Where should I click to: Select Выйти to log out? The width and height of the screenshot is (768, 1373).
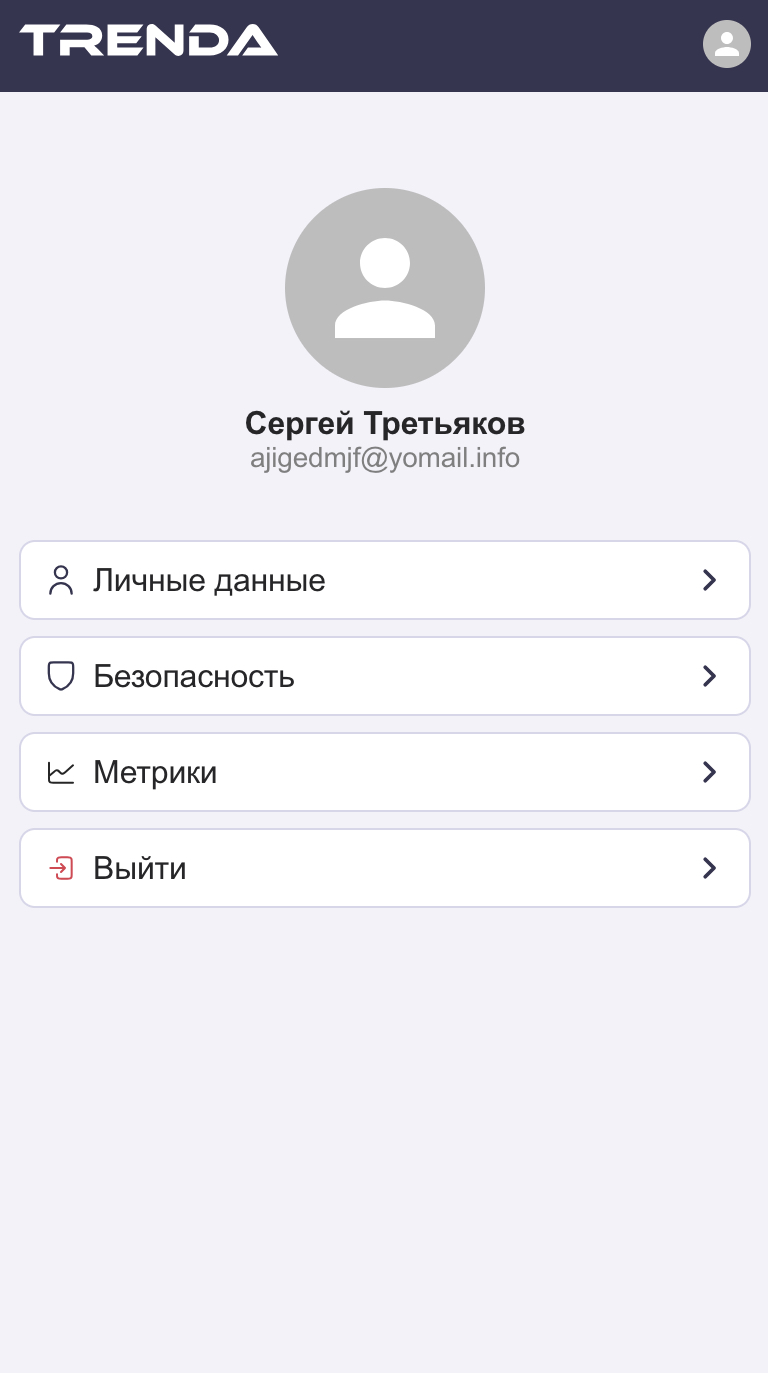pos(385,868)
